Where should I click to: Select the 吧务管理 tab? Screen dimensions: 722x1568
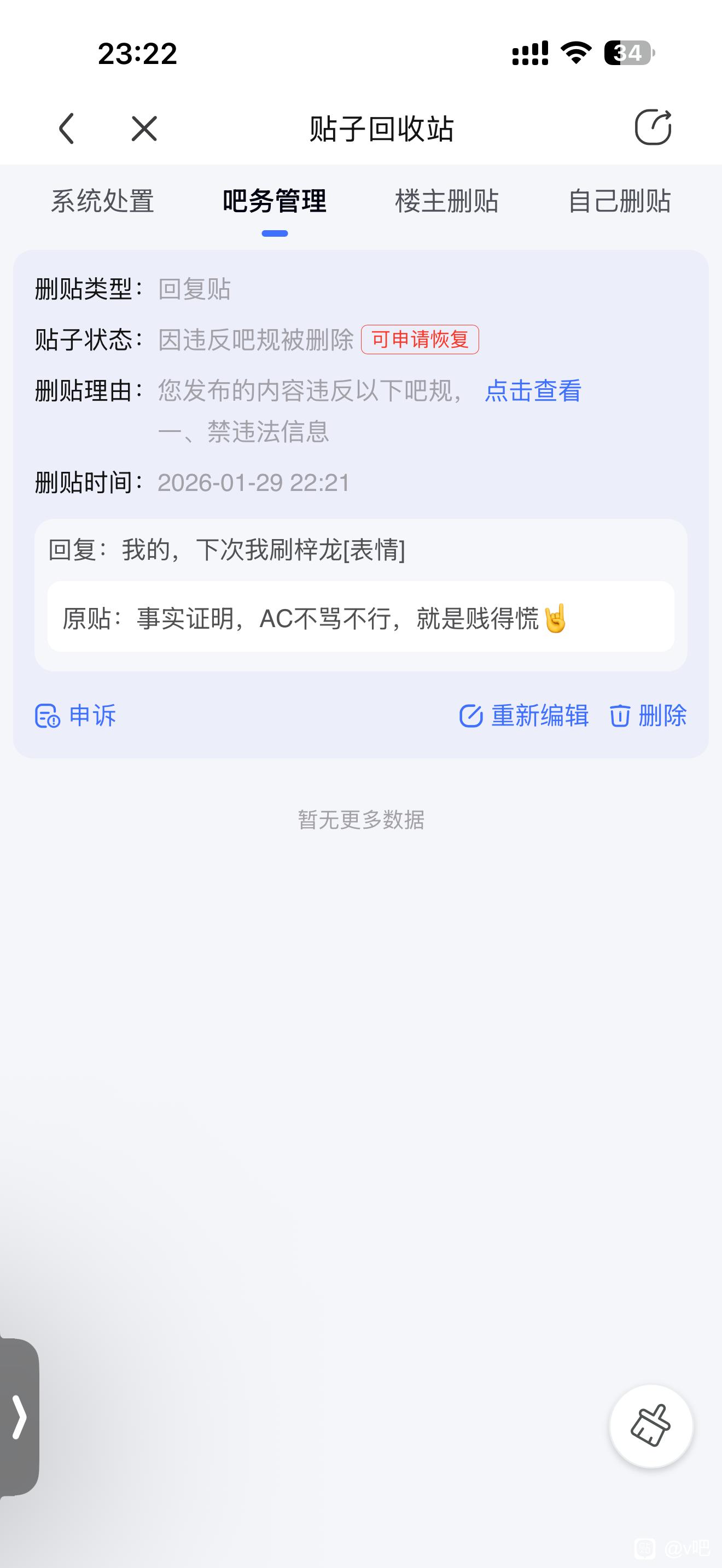coord(274,201)
